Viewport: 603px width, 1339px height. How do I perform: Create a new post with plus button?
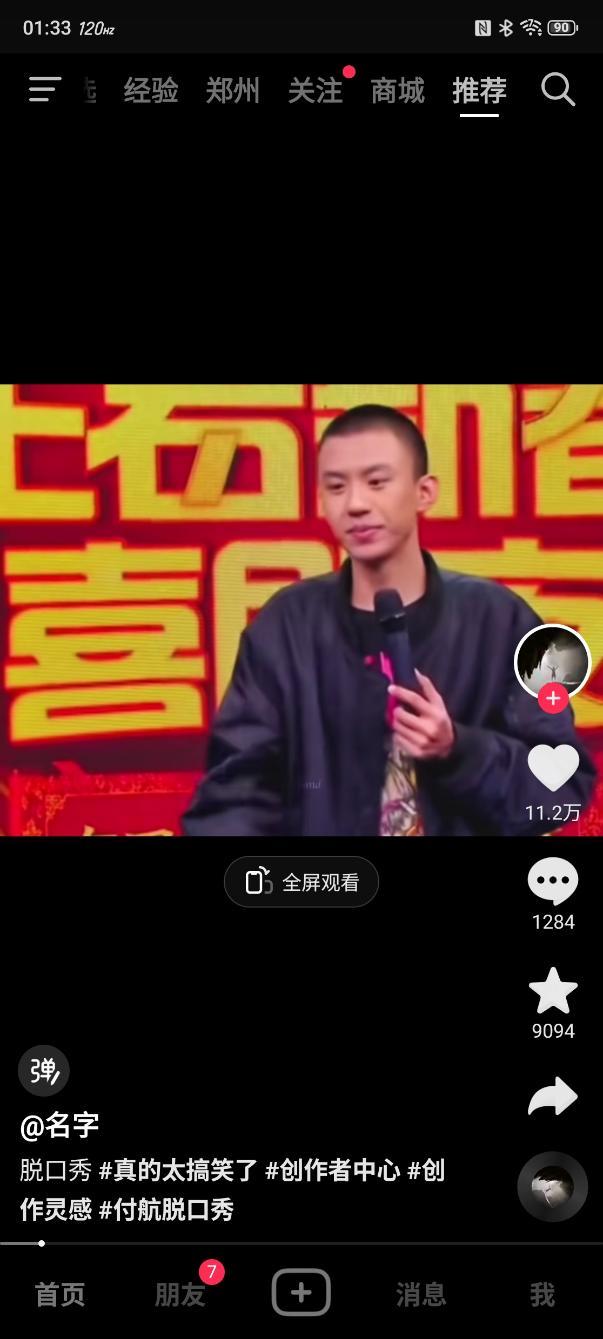pos(301,1293)
